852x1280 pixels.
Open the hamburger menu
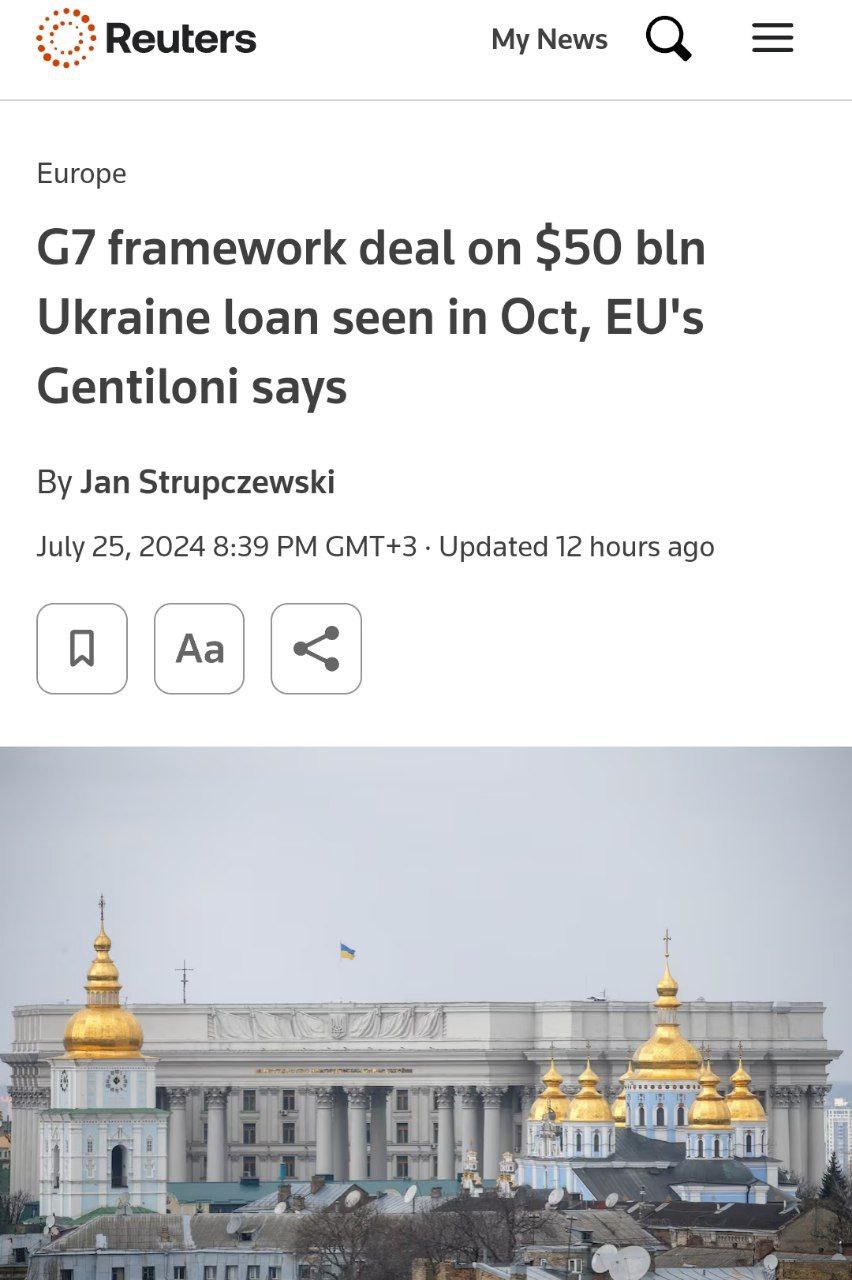click(x=772, y=39)
